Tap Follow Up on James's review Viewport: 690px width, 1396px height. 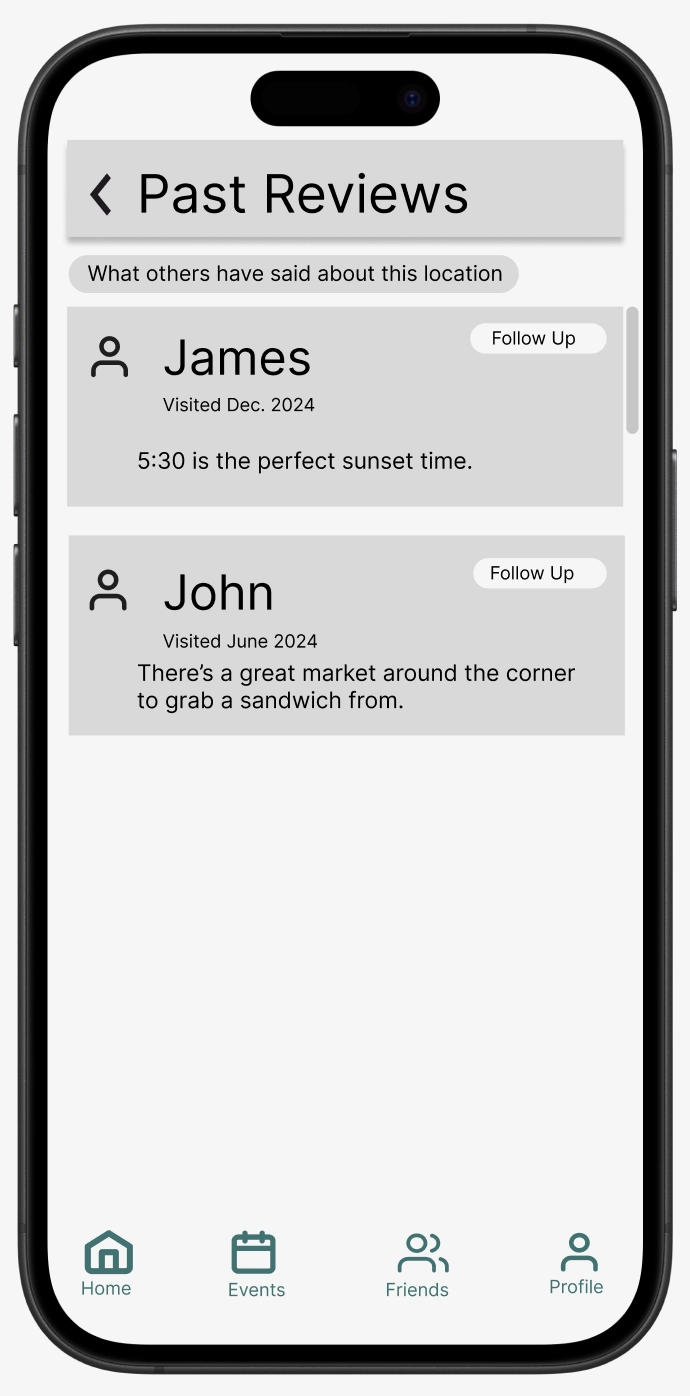pos(538,339)
